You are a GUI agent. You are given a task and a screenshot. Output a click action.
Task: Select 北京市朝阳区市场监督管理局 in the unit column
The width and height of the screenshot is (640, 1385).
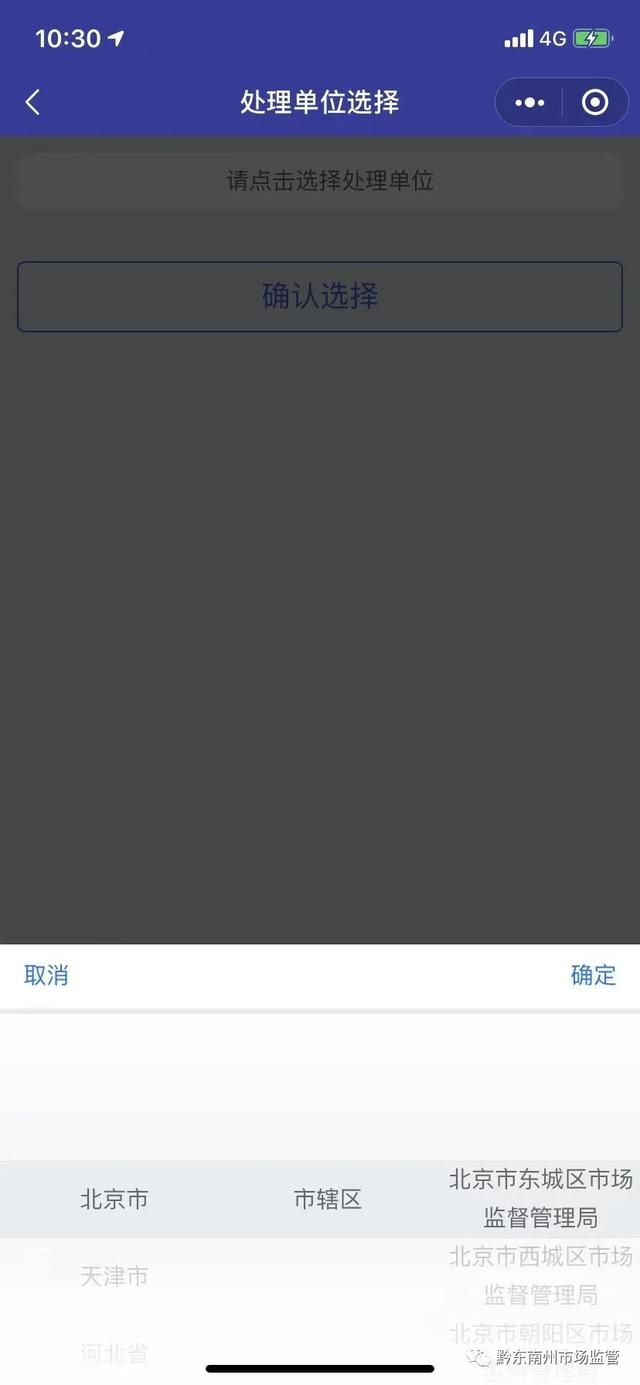click(x=541, y=1350)
